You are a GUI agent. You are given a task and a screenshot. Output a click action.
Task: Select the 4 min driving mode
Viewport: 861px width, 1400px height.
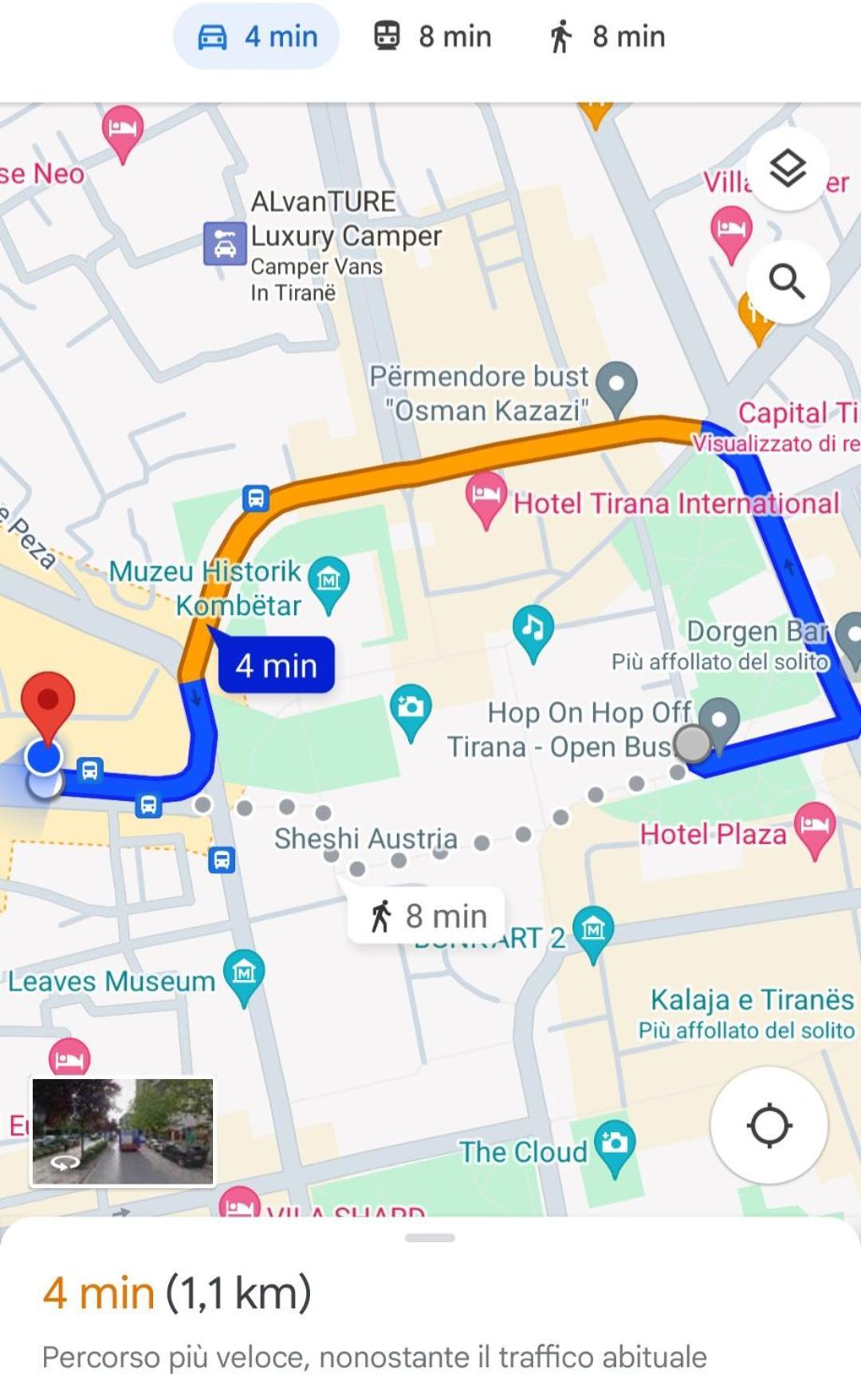pos(257,37)
